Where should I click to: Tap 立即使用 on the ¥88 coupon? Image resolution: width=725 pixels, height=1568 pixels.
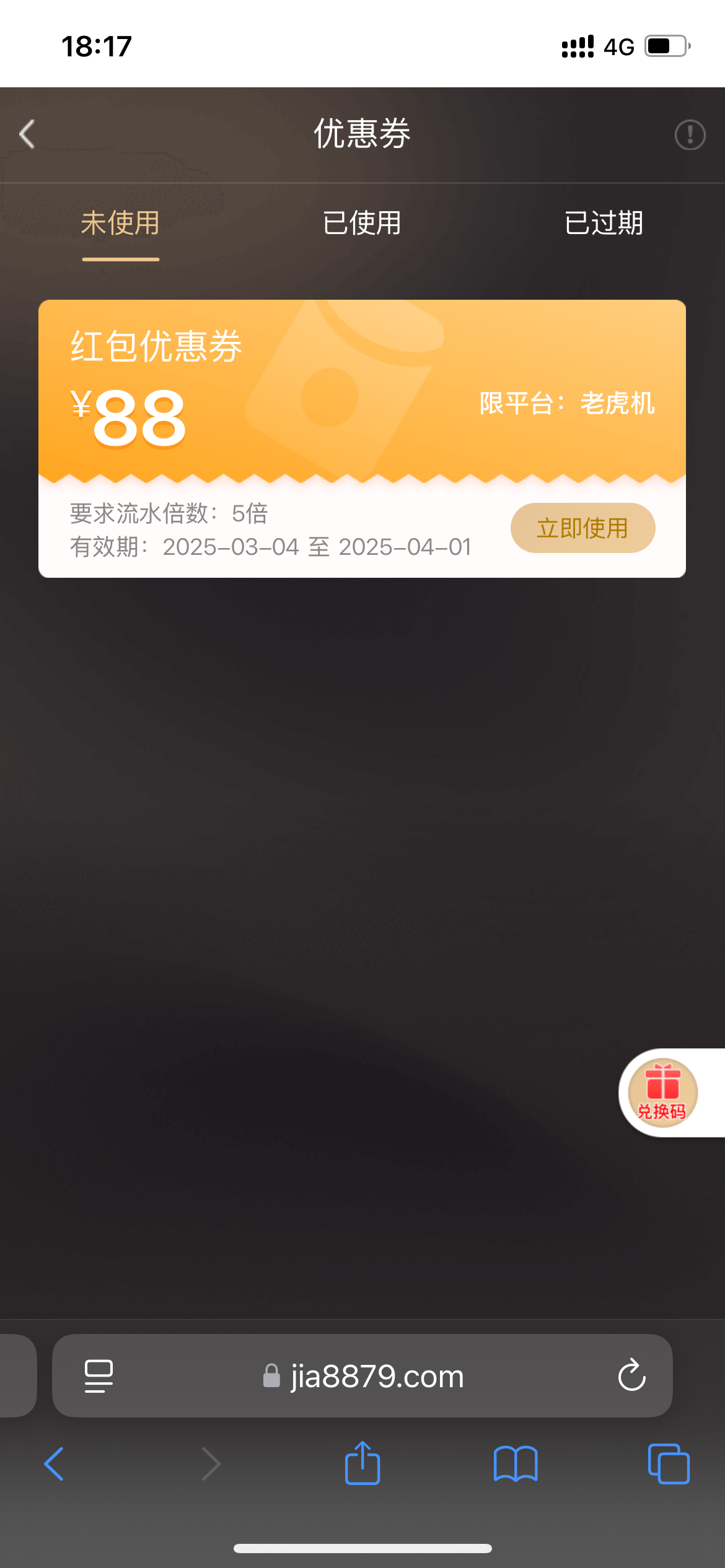coord(582,528)
